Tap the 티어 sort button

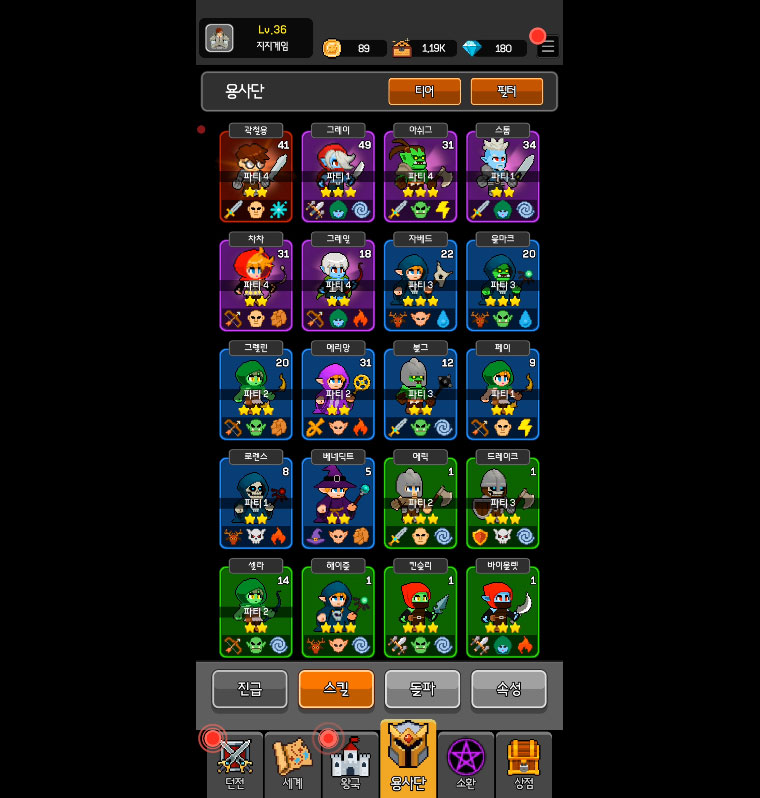pyautogui.click(x=424, y=91)
